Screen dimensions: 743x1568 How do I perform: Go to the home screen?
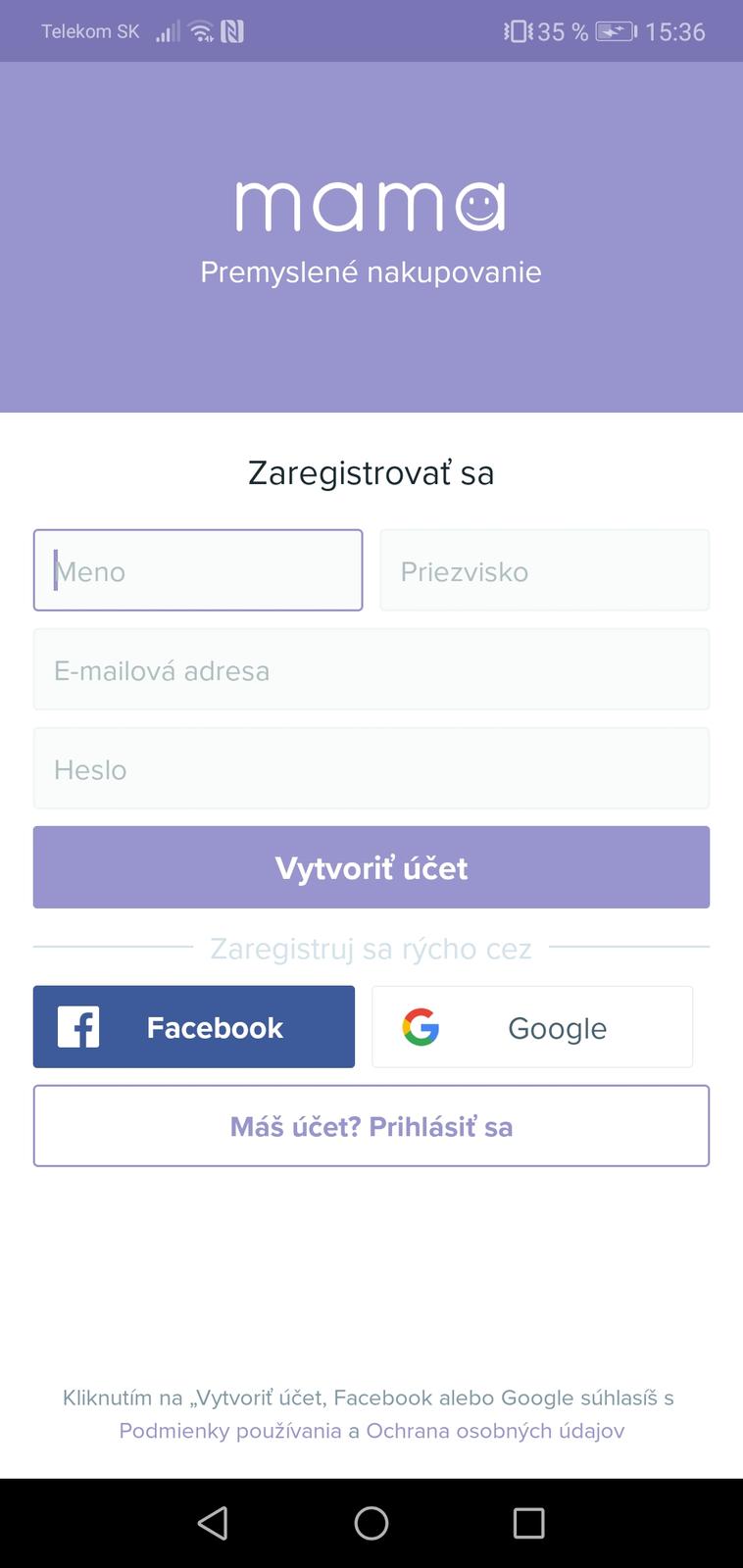pyautogui.click(x=371, y=1523)
